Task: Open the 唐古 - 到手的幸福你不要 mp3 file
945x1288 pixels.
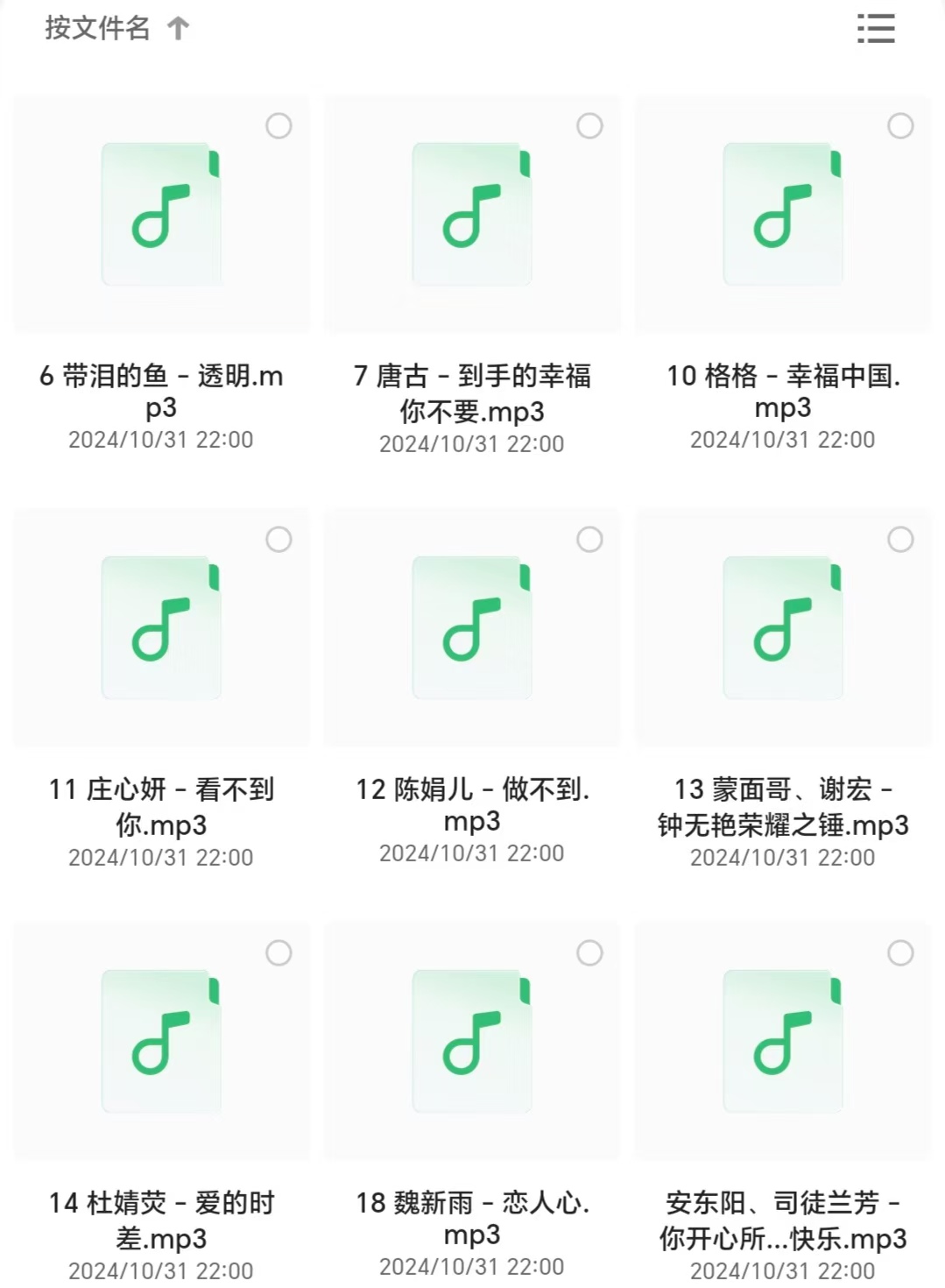Action: click(472, 215)
